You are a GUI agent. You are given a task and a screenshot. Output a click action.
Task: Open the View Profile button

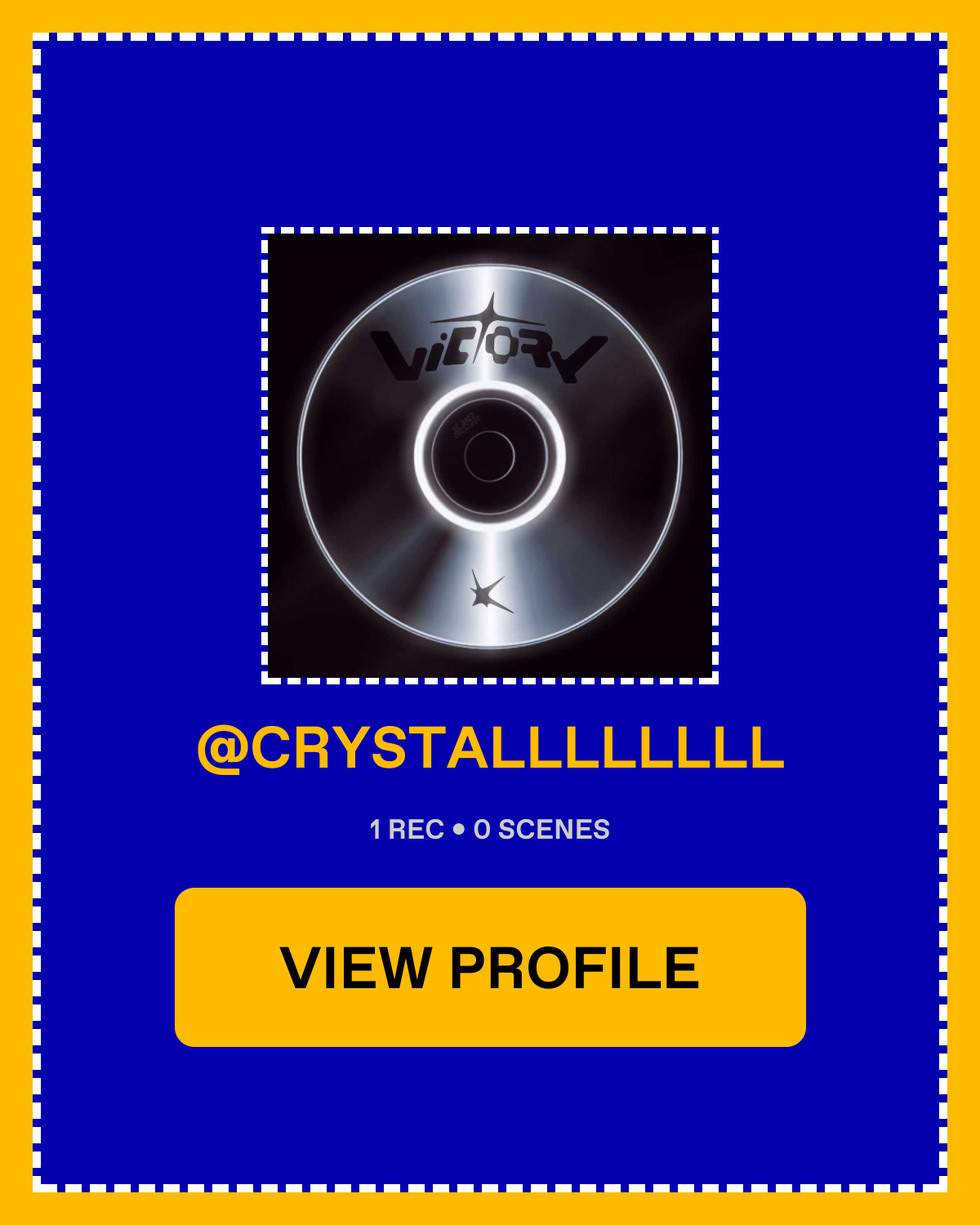490,967
